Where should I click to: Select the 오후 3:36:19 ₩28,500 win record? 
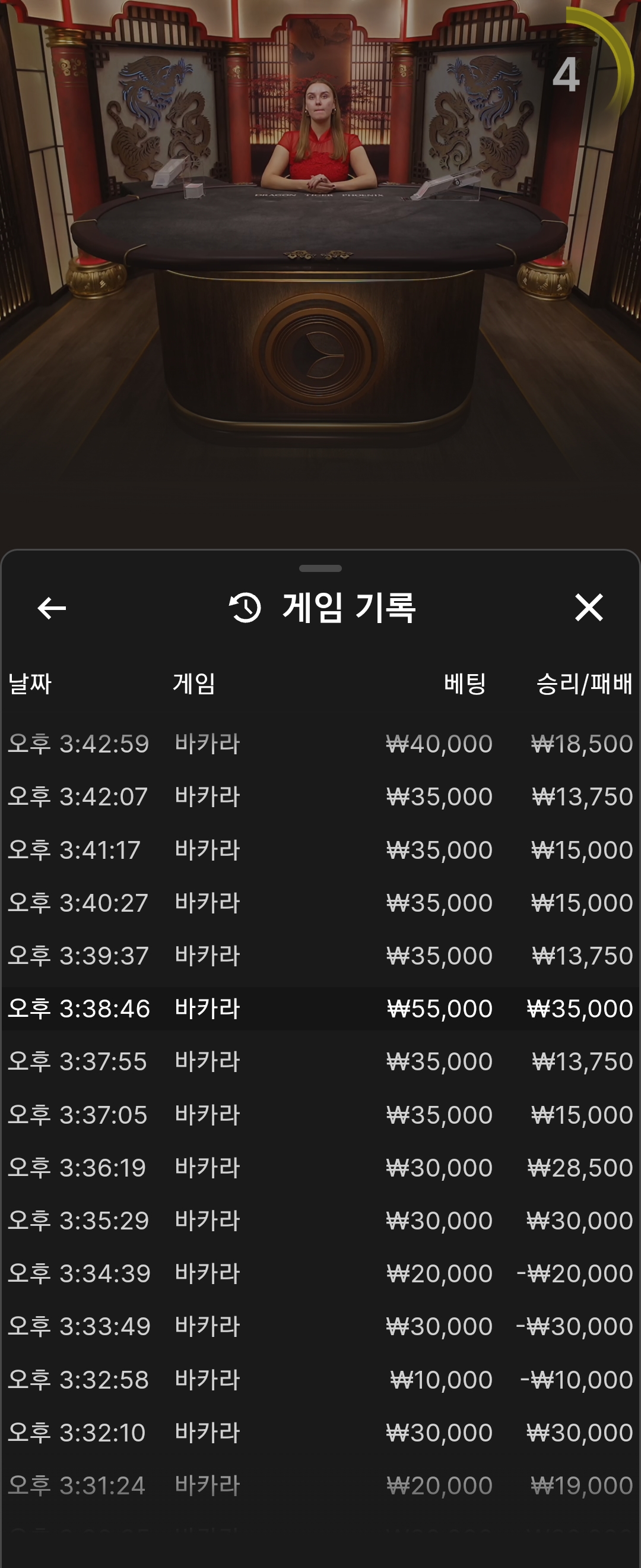tap(320, 1168)
